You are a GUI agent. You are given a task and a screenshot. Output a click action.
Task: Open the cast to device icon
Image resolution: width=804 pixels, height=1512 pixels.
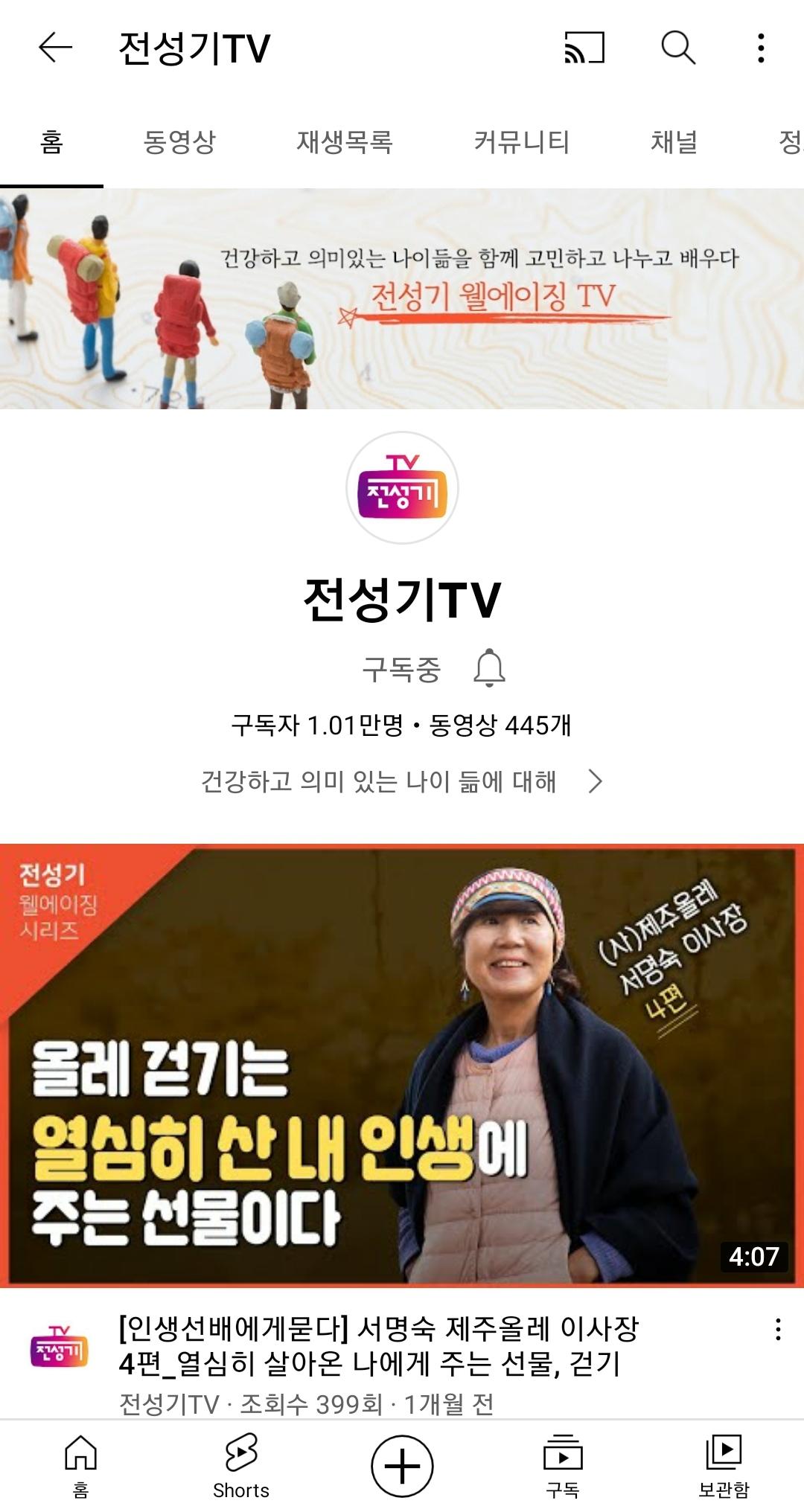pos(584,48)
